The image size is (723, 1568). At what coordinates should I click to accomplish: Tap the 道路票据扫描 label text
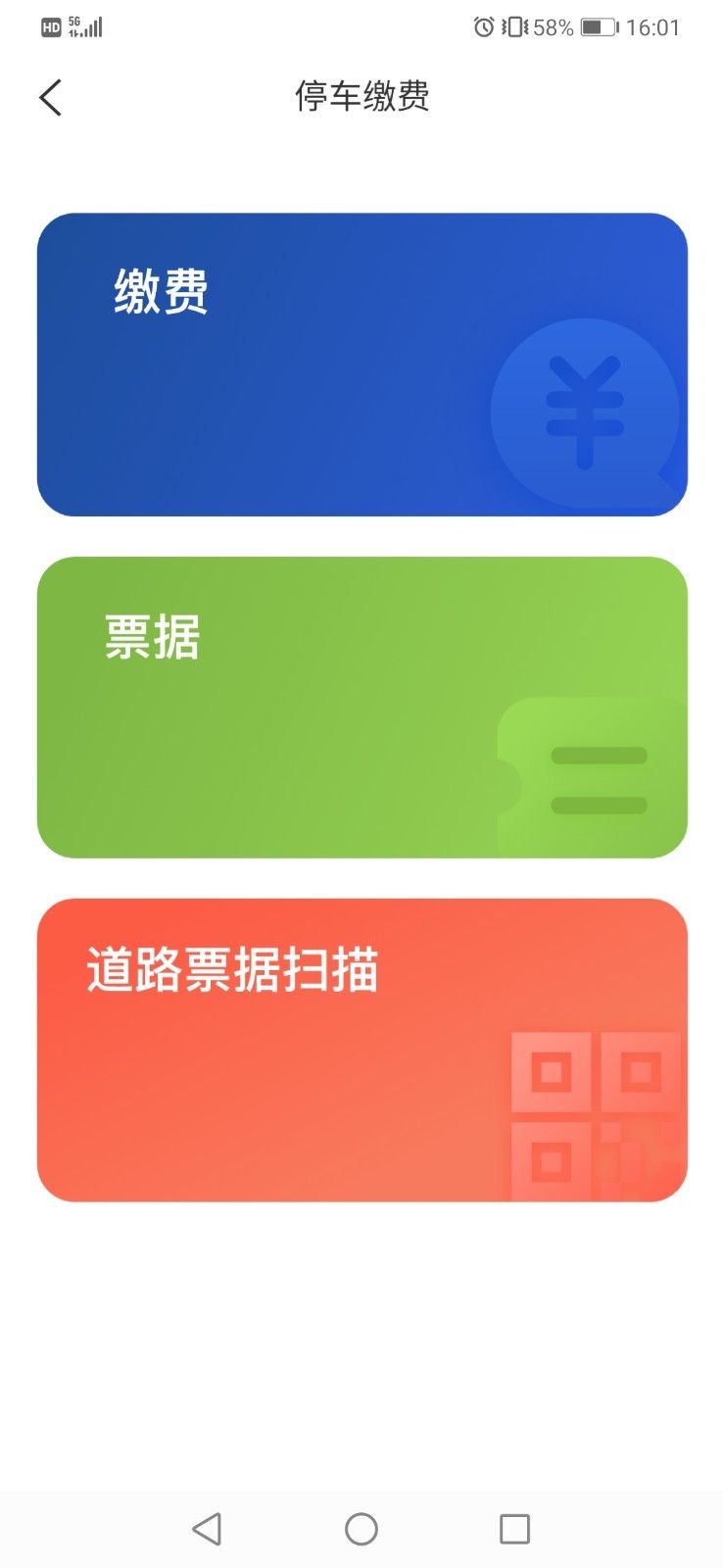point(233,970)
